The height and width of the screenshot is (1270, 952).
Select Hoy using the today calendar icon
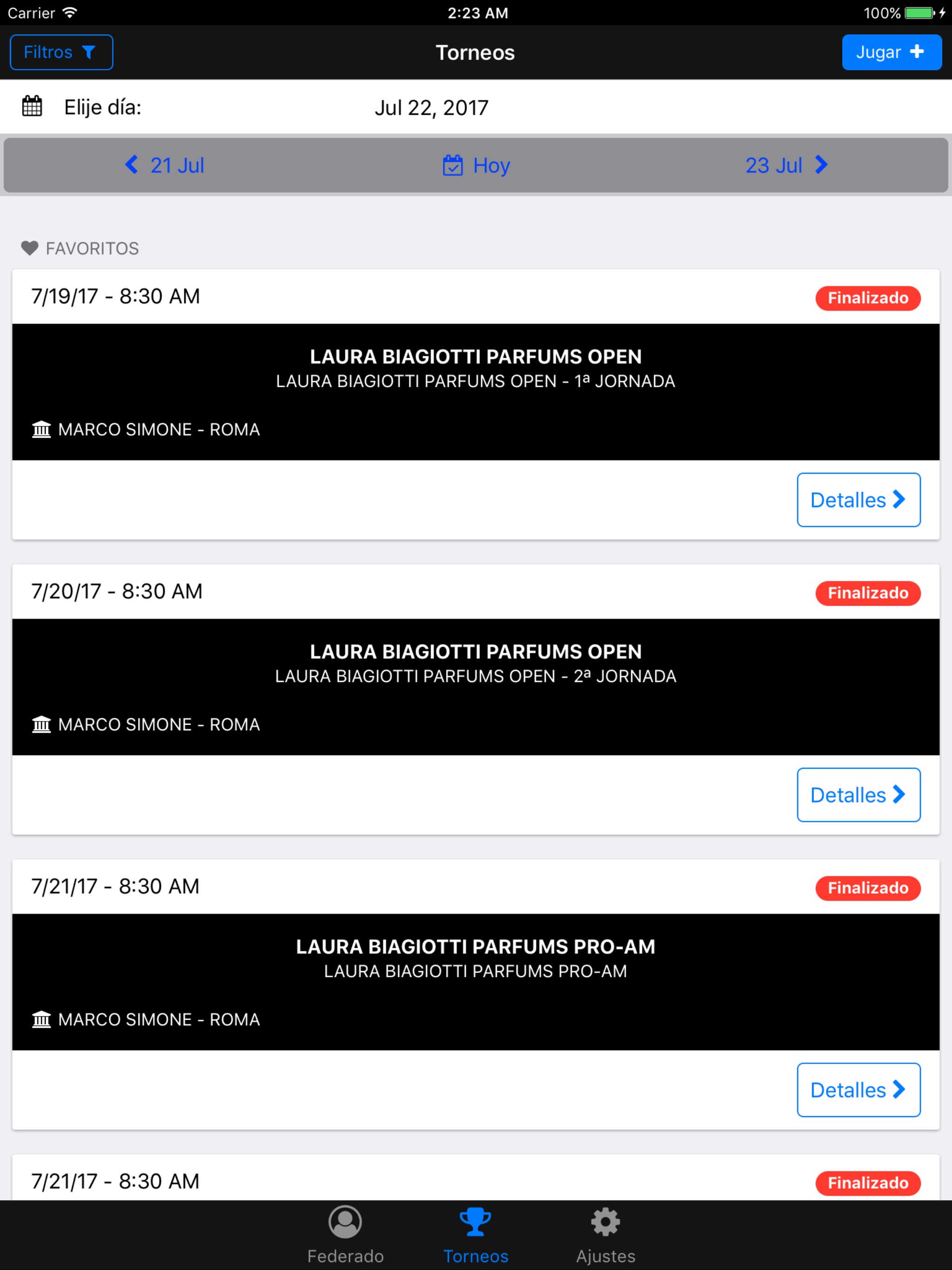click(453, 165)
